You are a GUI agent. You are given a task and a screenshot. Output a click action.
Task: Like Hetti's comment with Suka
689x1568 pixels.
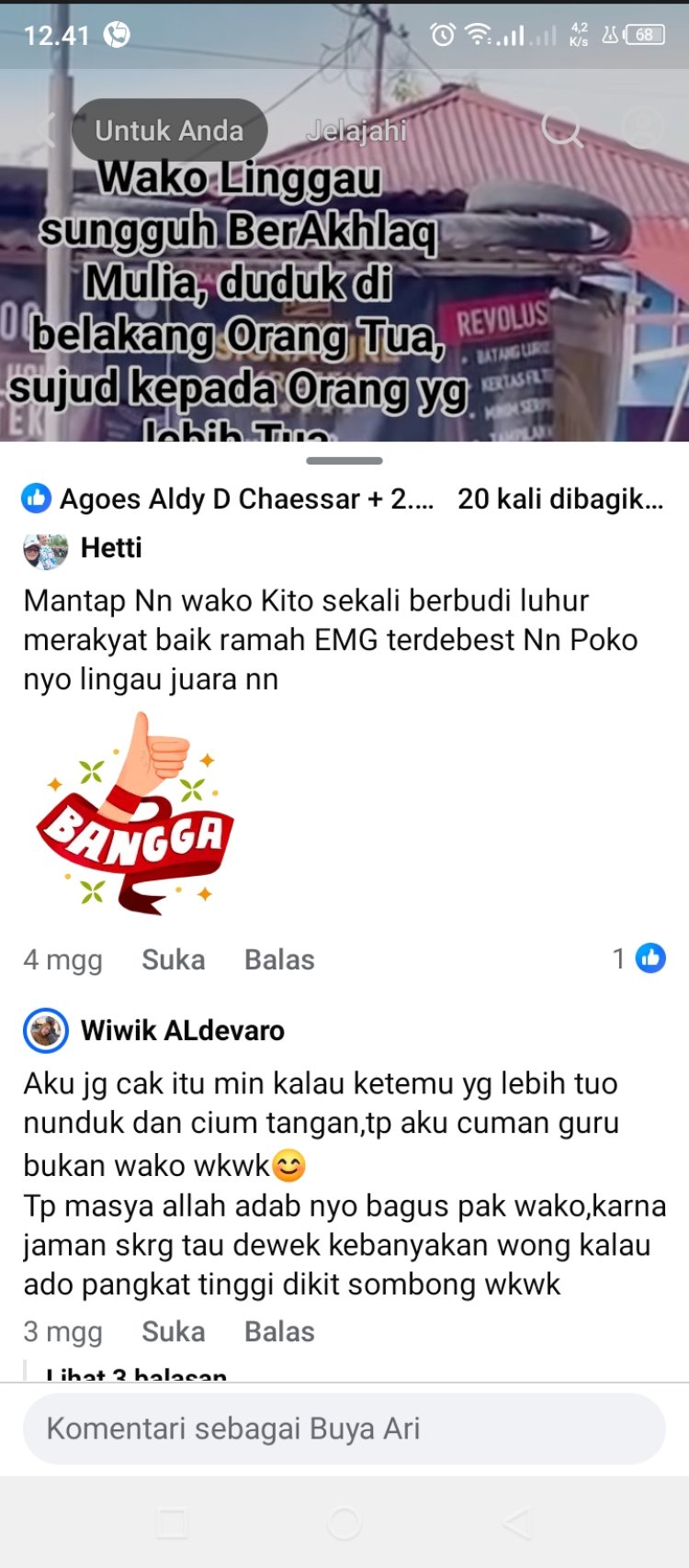(x=173, y=959)
